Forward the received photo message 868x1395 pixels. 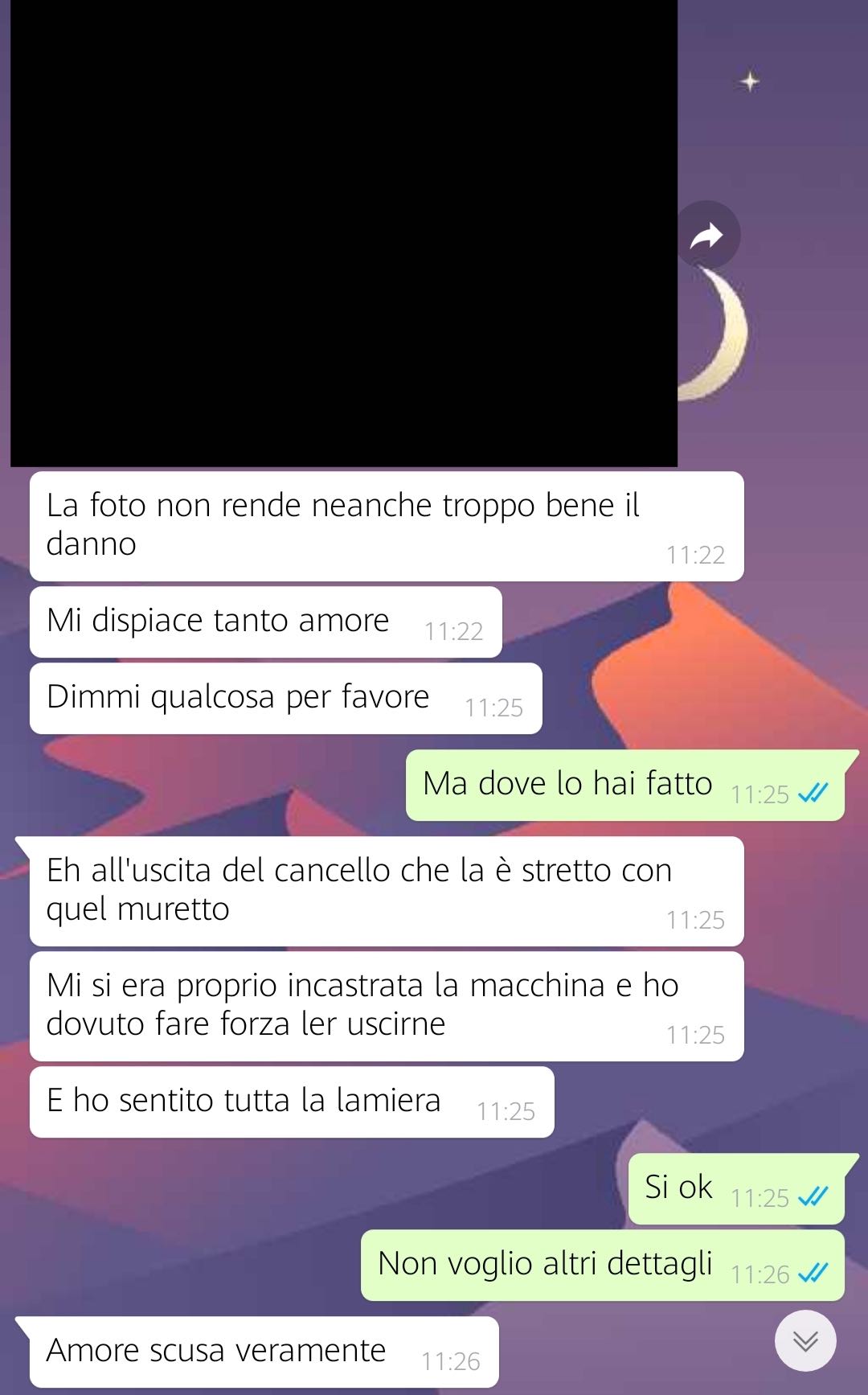tap(707, 235)
